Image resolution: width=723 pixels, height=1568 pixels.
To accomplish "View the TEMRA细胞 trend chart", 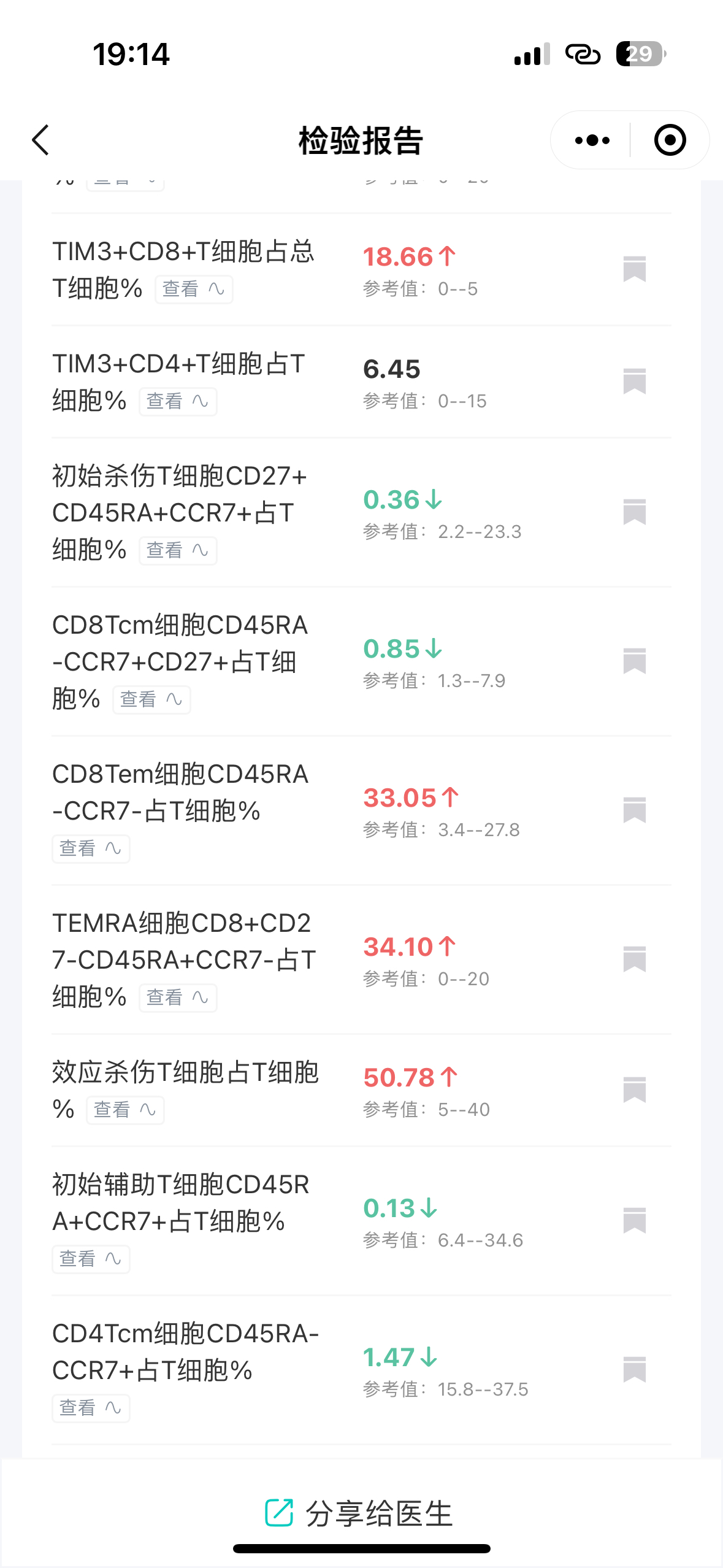I will pos(178,997).
